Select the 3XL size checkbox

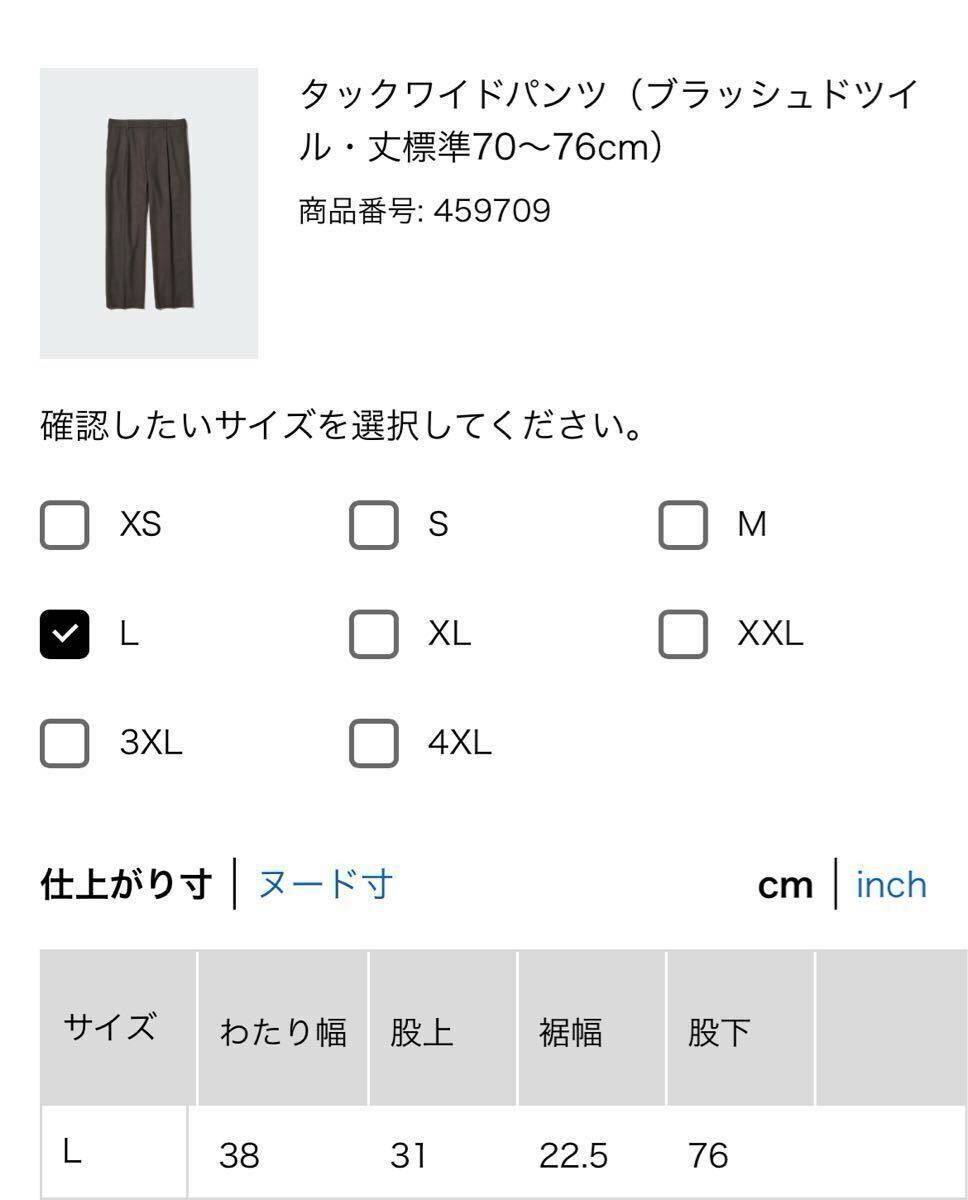coord(64,742)
